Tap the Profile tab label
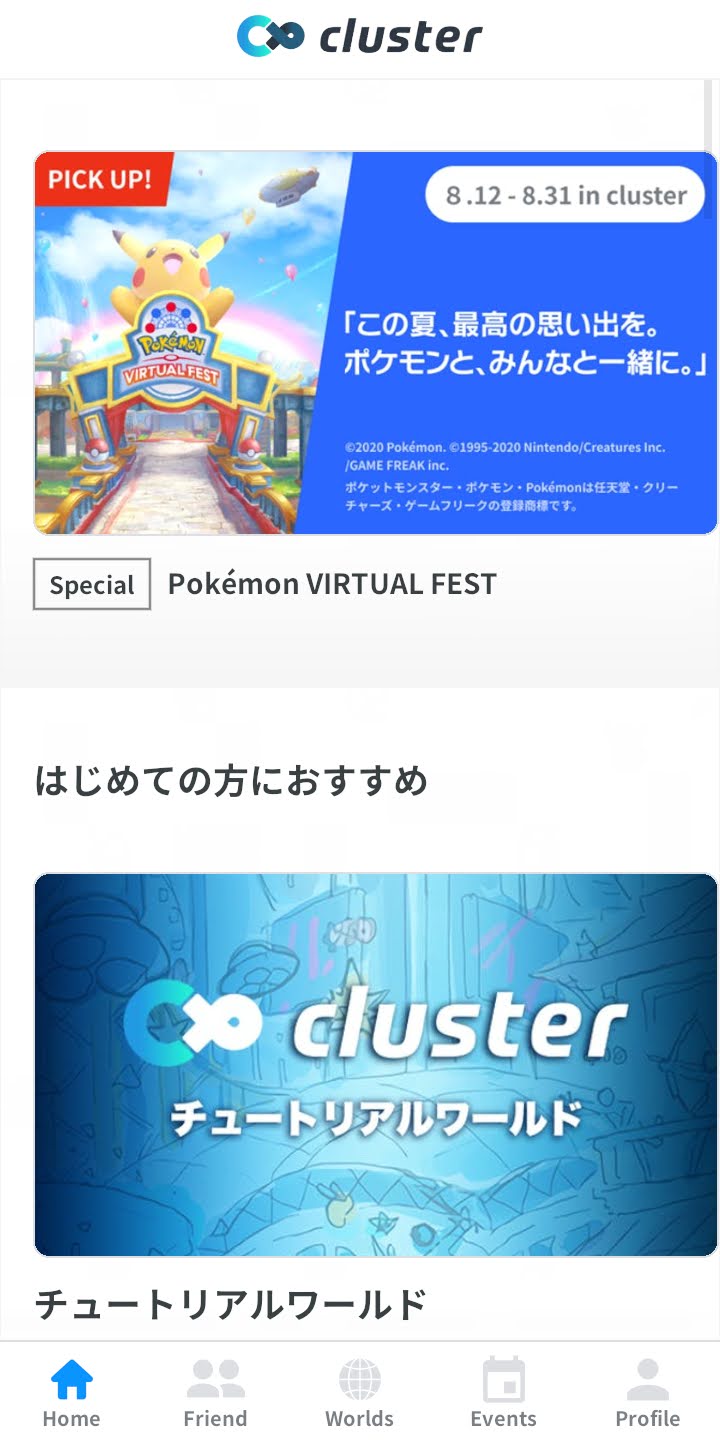Image resolution: width=720 pixels, height=1440 pixels. point(648,1418)
